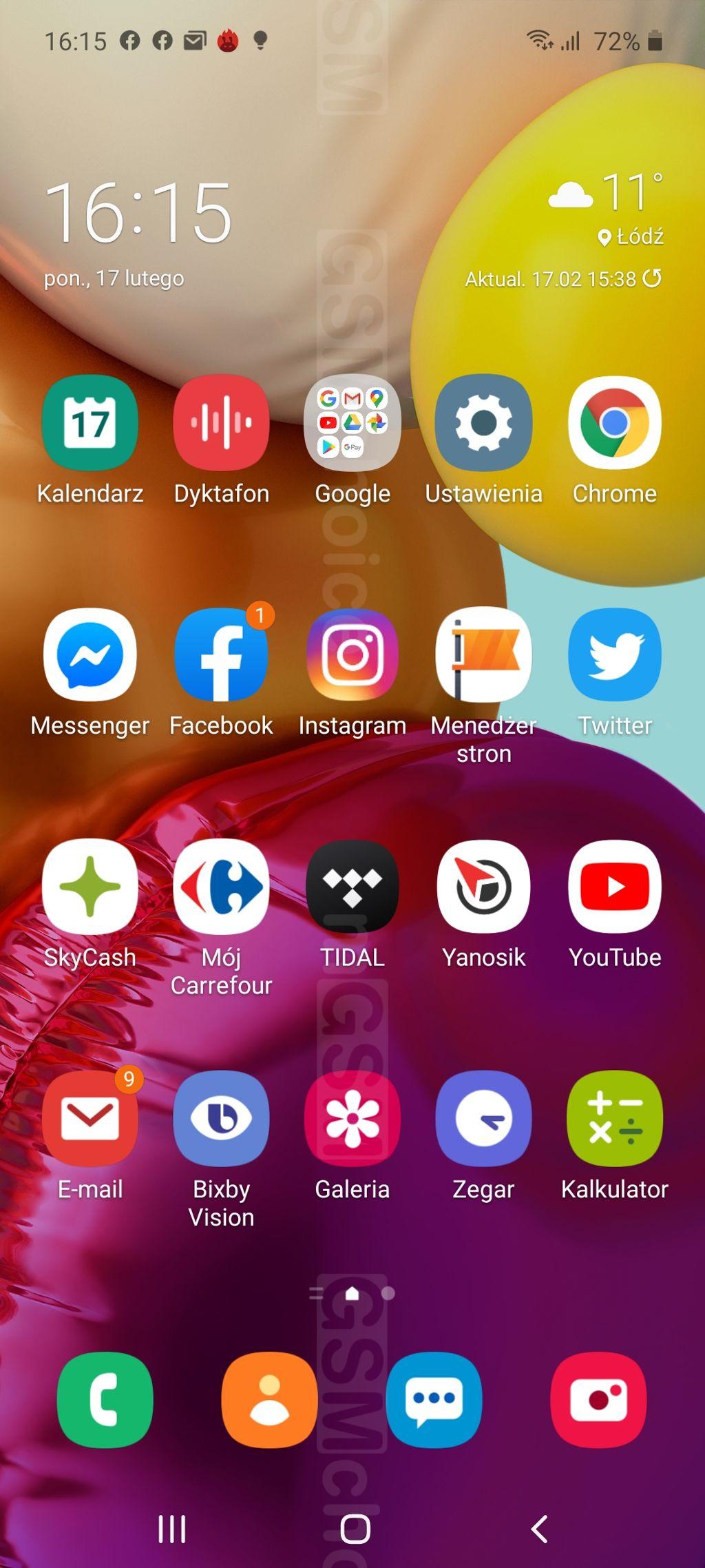Launch Dyktafon voice recorder
The width and height of the screenshot is (705, 1568).
221,423
